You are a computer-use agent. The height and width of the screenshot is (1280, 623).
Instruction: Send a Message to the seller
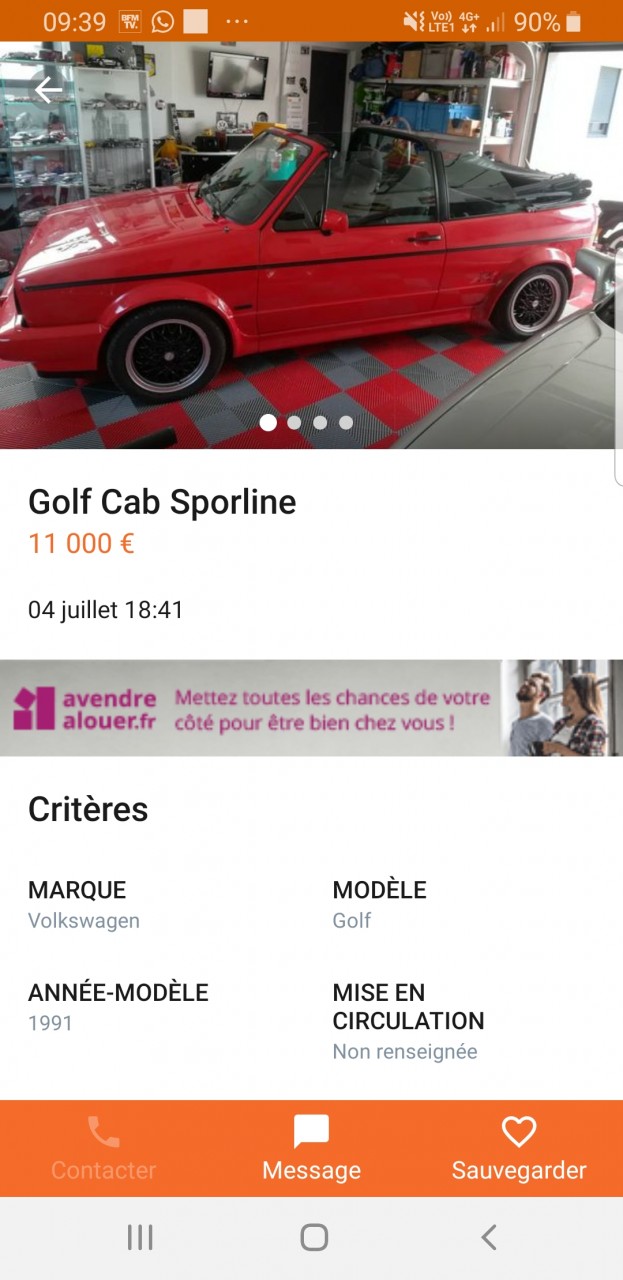point(311,1148)
